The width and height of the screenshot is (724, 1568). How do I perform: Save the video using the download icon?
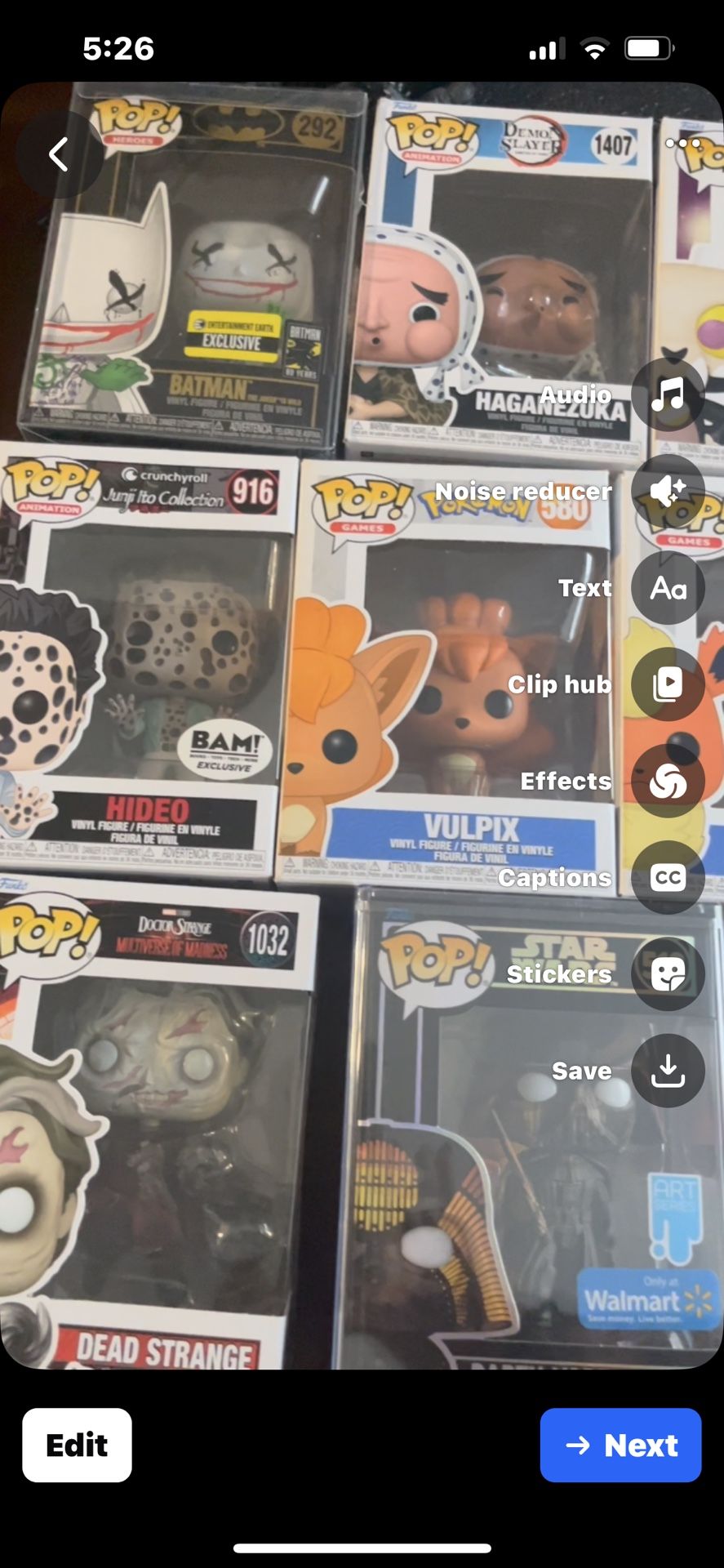668,1071
